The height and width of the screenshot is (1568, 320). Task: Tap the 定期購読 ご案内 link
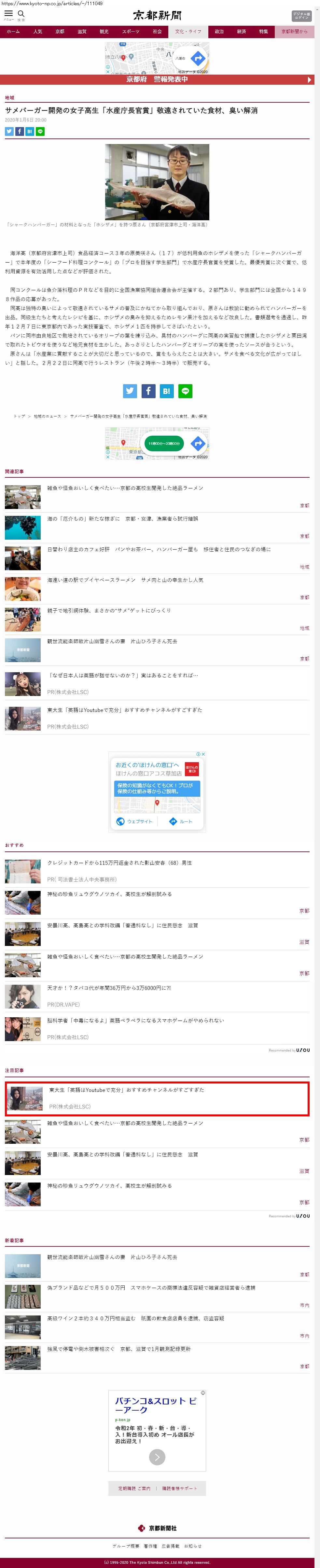[x=134, y=1488]
